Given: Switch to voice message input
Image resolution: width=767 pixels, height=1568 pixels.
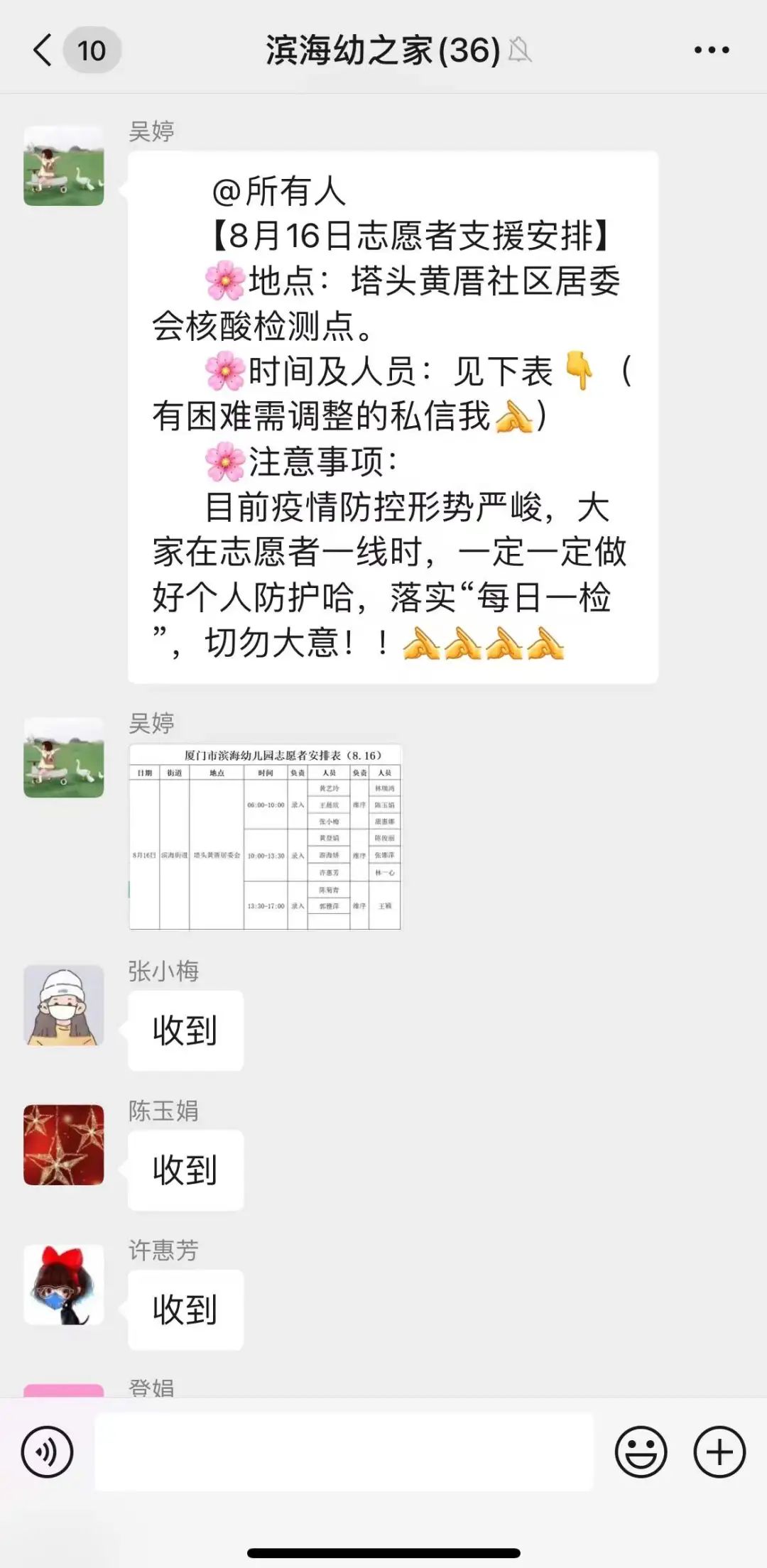Looking at the screenshot, I should 47,1452.
